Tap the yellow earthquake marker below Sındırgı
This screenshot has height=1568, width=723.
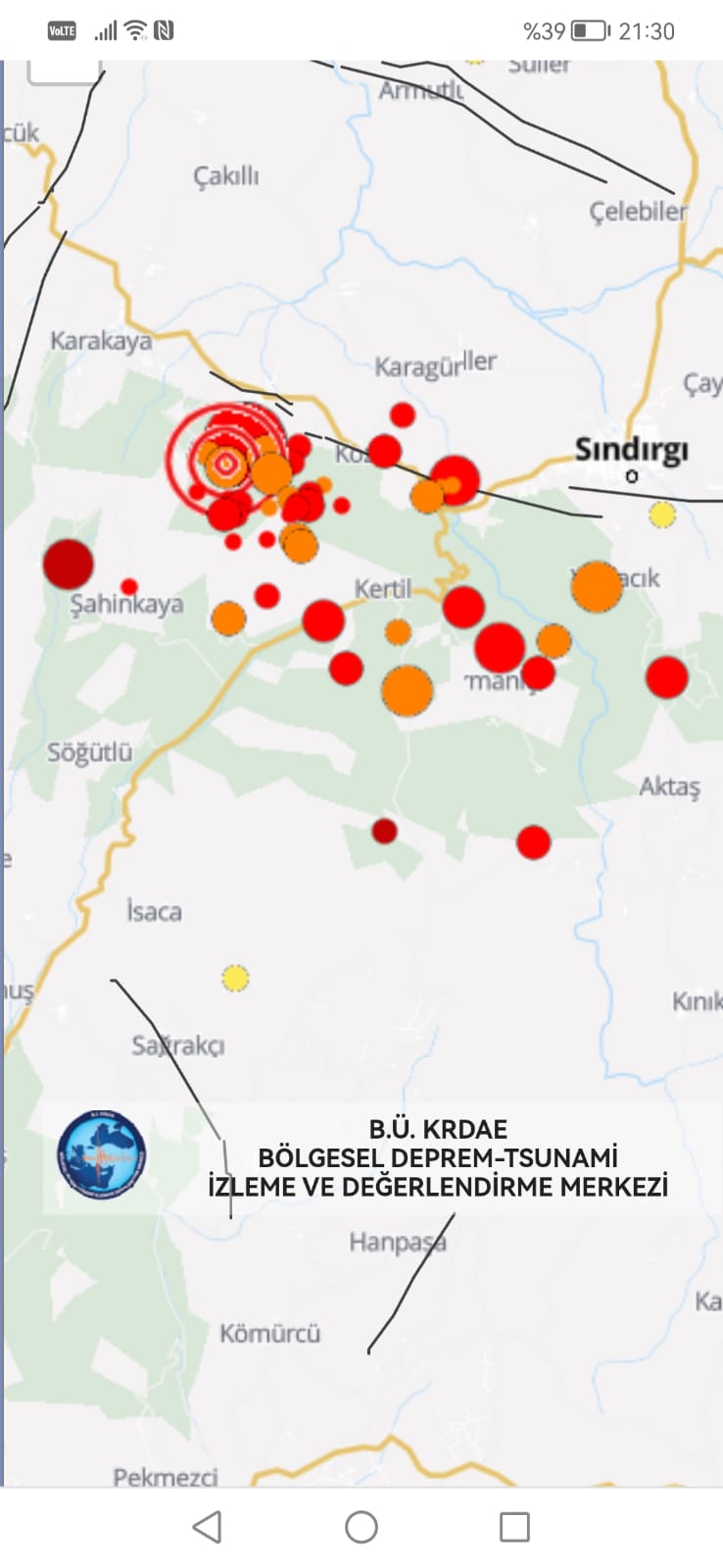pos(662,514)
